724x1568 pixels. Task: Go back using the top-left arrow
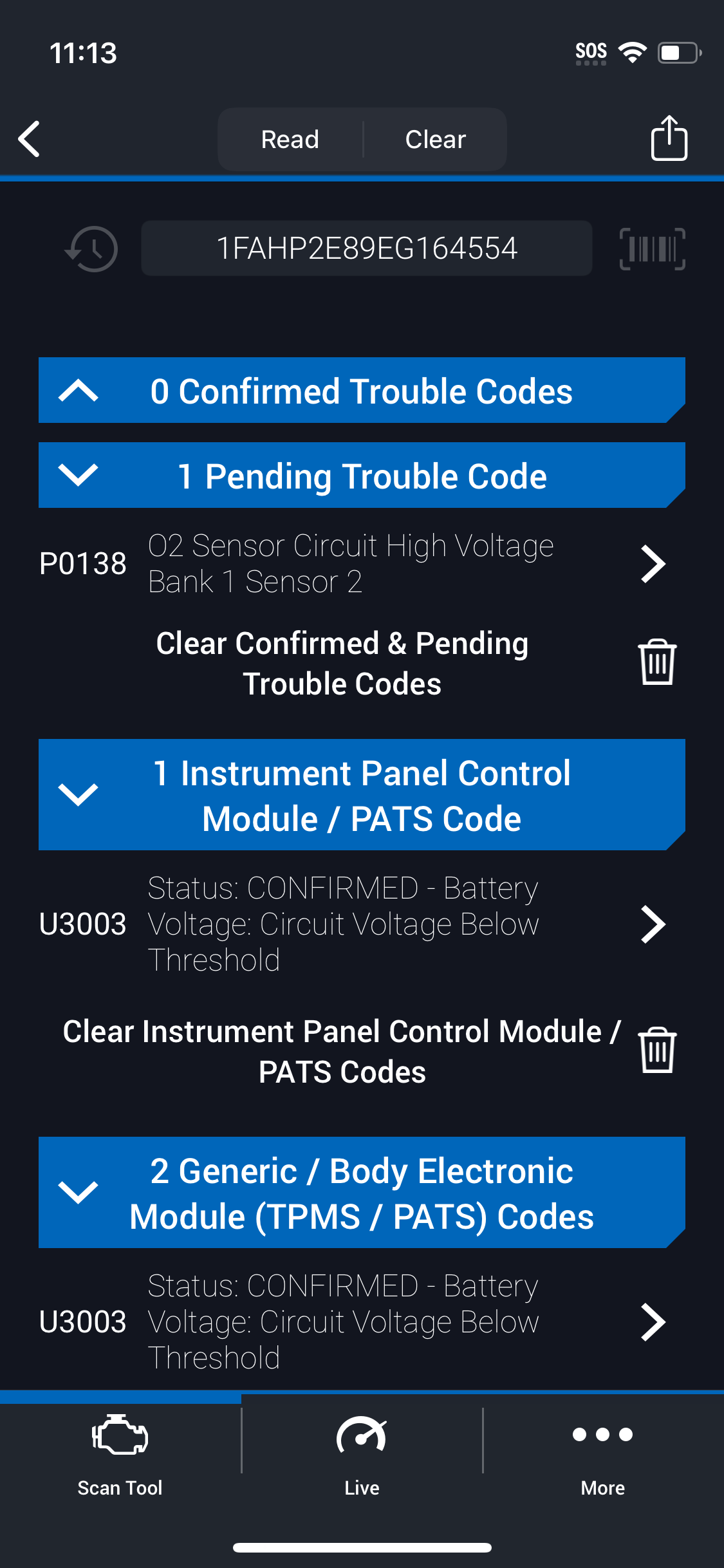tap(30, 138)
